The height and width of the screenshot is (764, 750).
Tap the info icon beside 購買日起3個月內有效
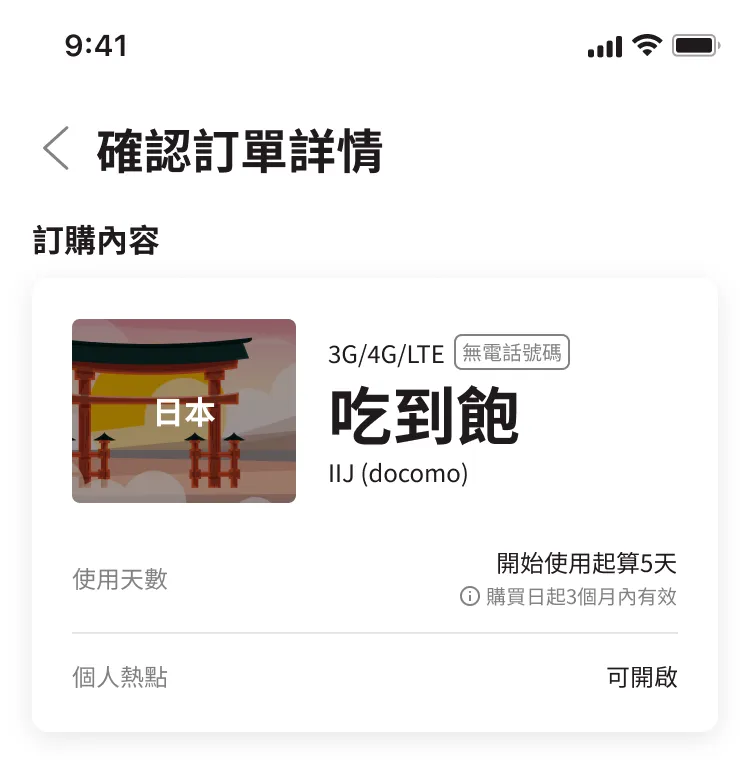click(469, 597)
